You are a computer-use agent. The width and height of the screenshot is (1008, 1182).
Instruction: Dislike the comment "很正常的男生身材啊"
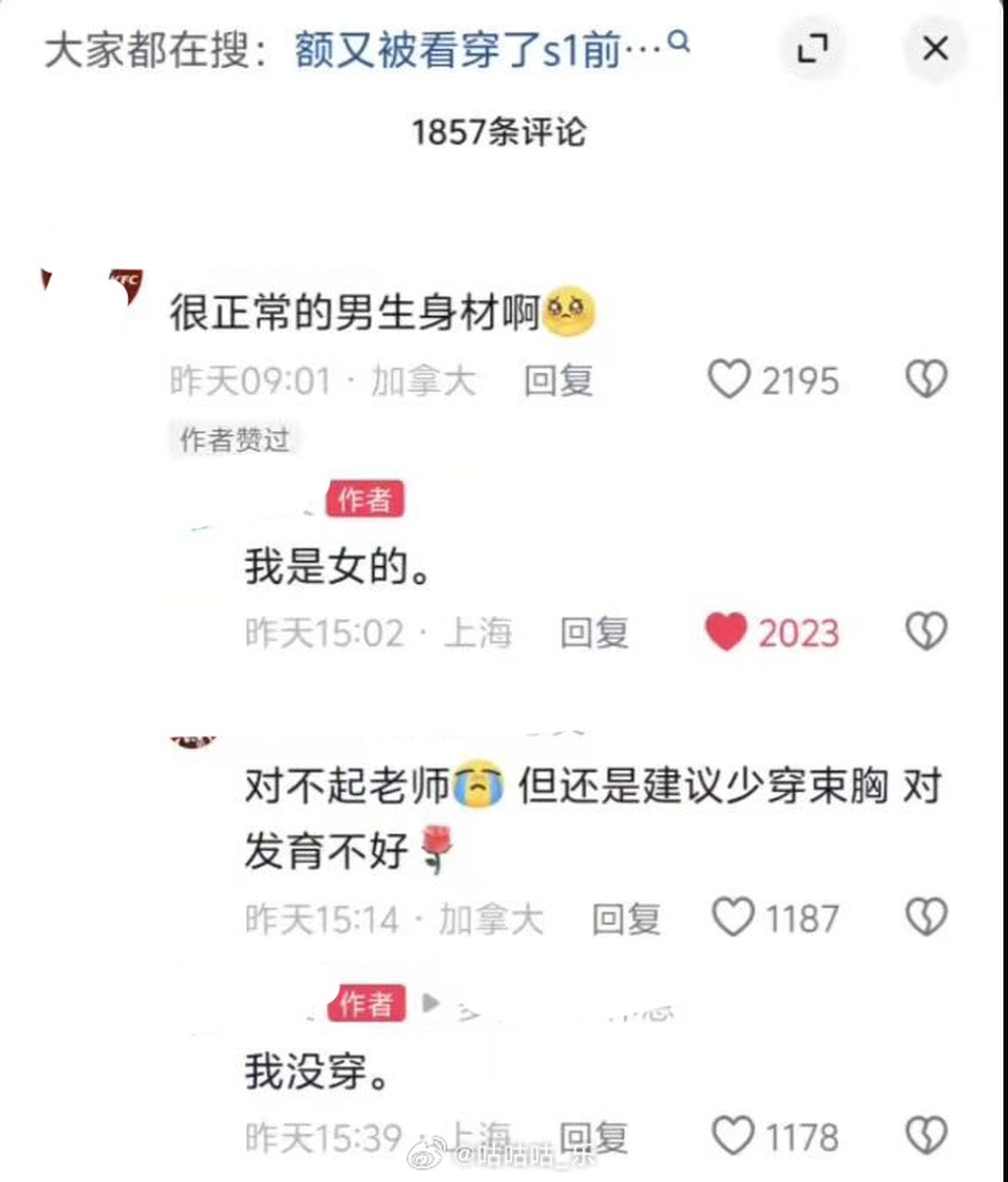click(925, 381)
